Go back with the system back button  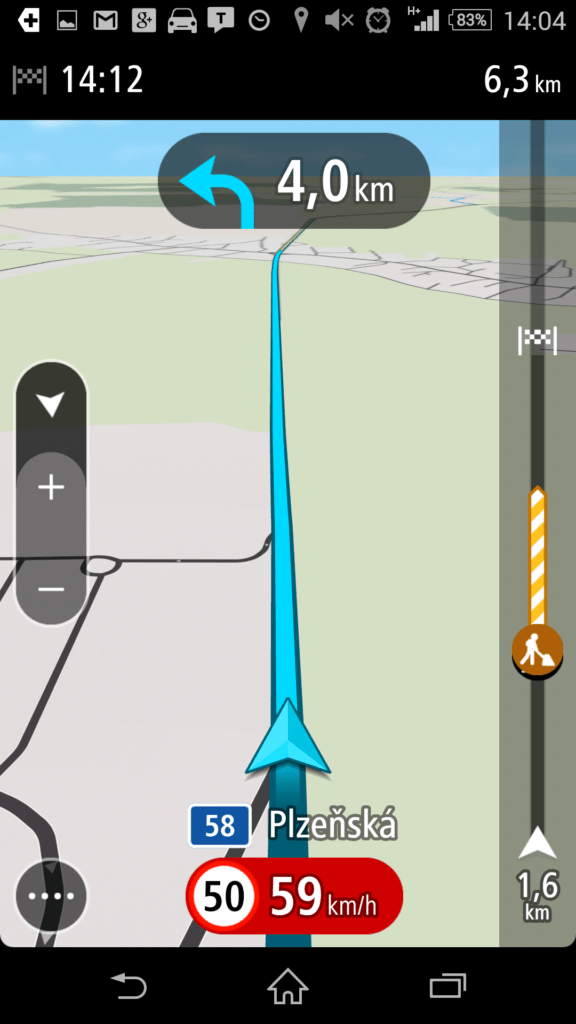pyautogui.click(x=129, y=985)
